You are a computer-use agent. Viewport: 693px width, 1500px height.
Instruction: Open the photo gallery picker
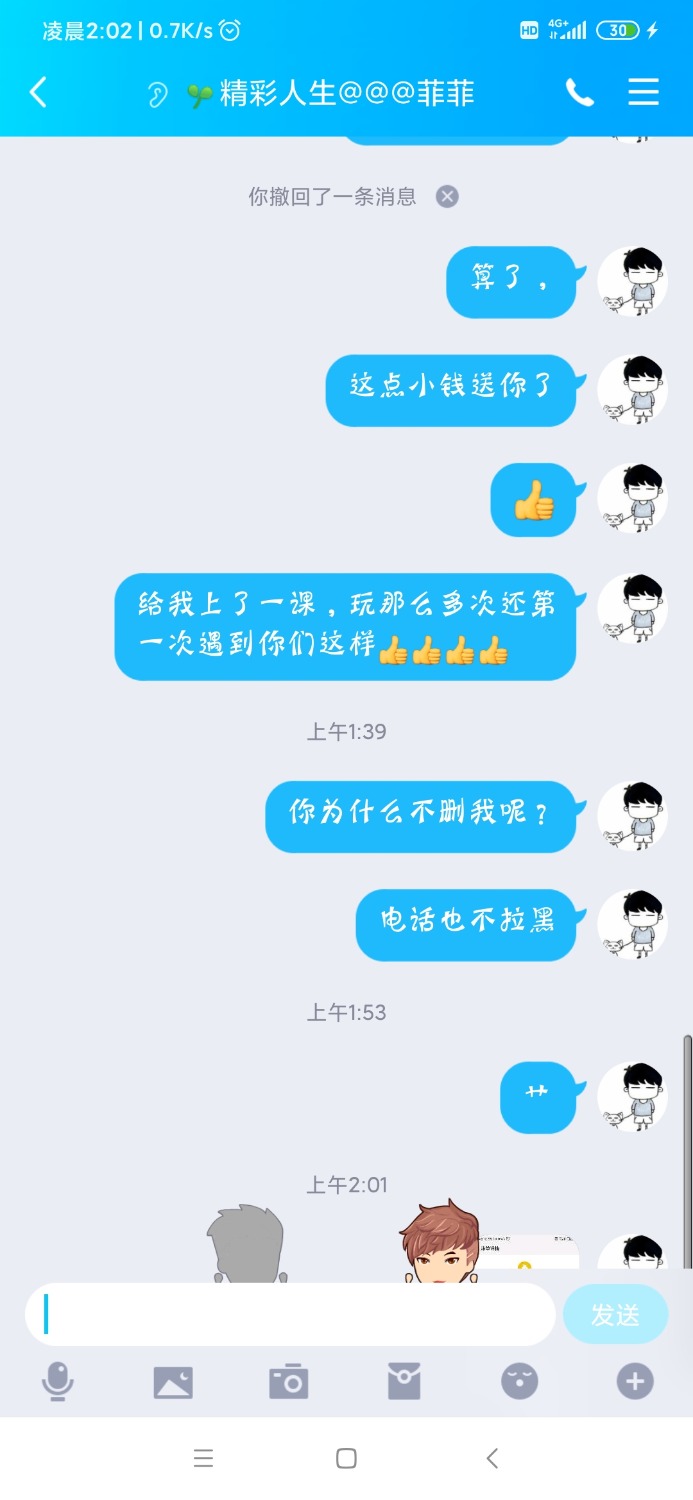173,1382
